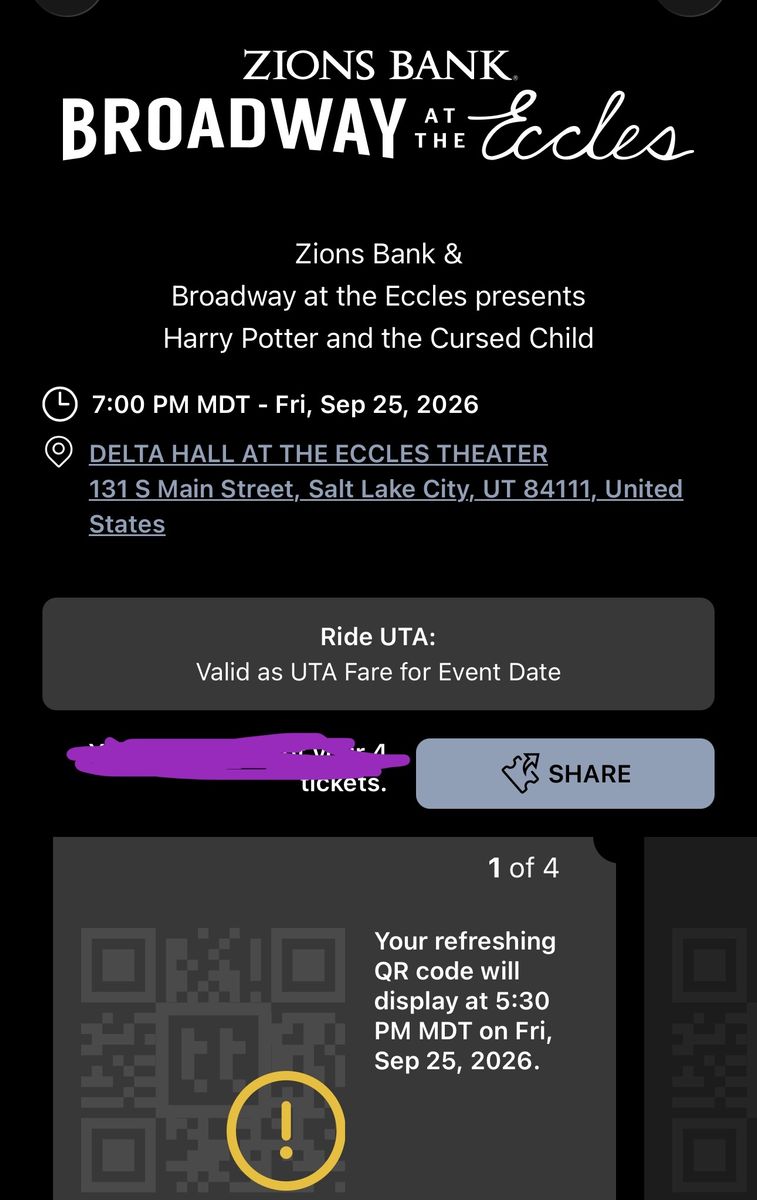This screenshot has height=1200, width=757.
Task: Share the tickets with the SHARE button
Action: point(565,773)
